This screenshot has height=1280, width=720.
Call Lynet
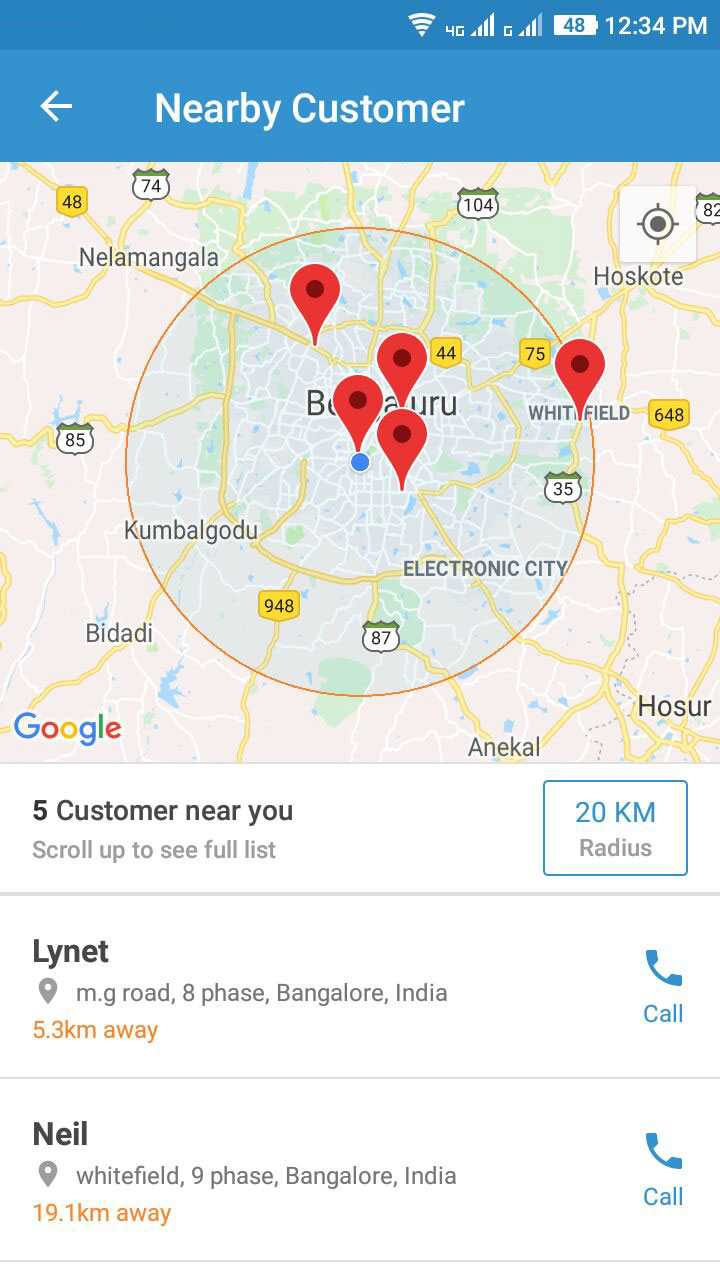point(662,986)
